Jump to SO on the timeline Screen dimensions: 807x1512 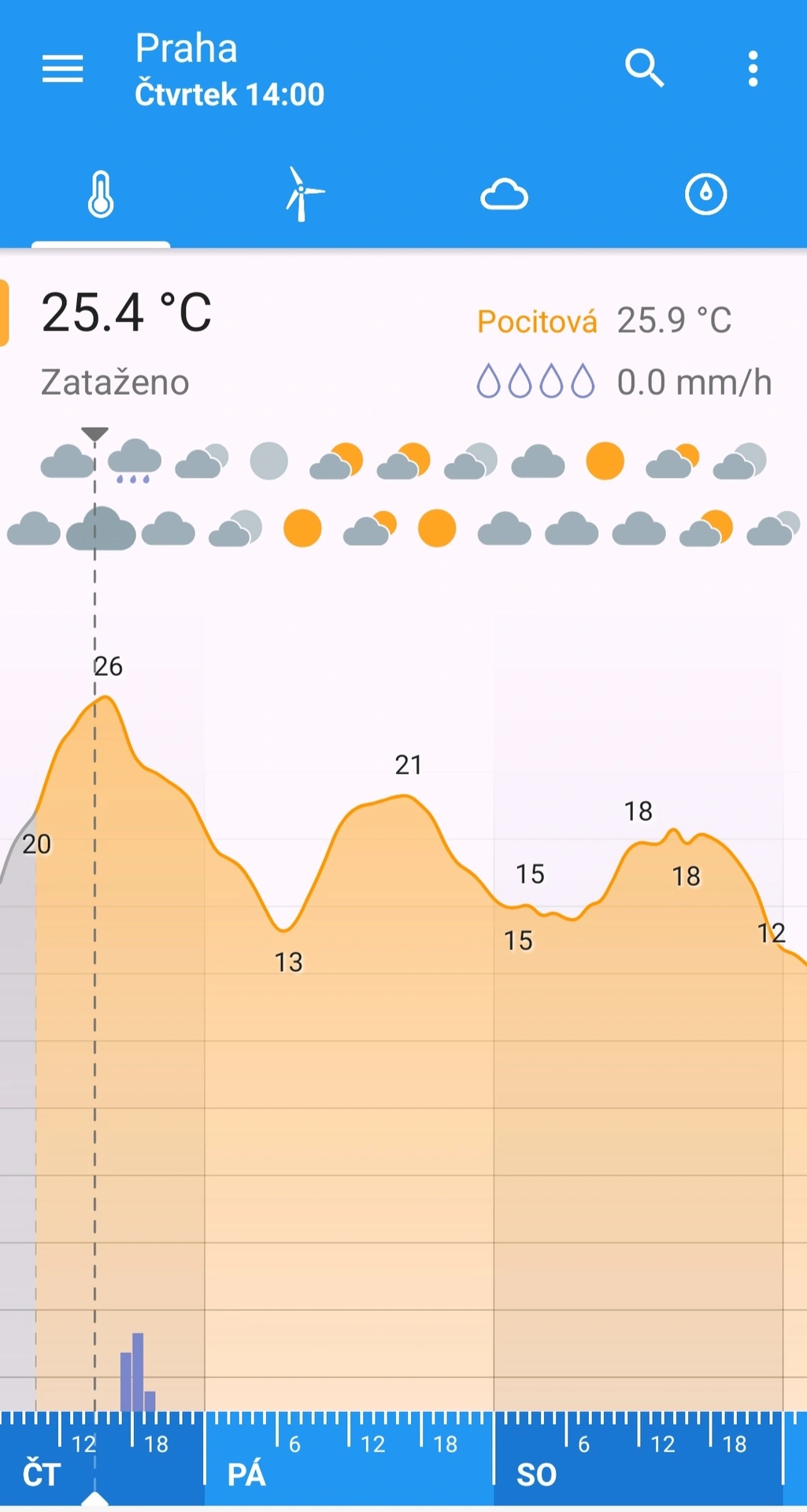pyautogui.click(x=536, y=1474)
